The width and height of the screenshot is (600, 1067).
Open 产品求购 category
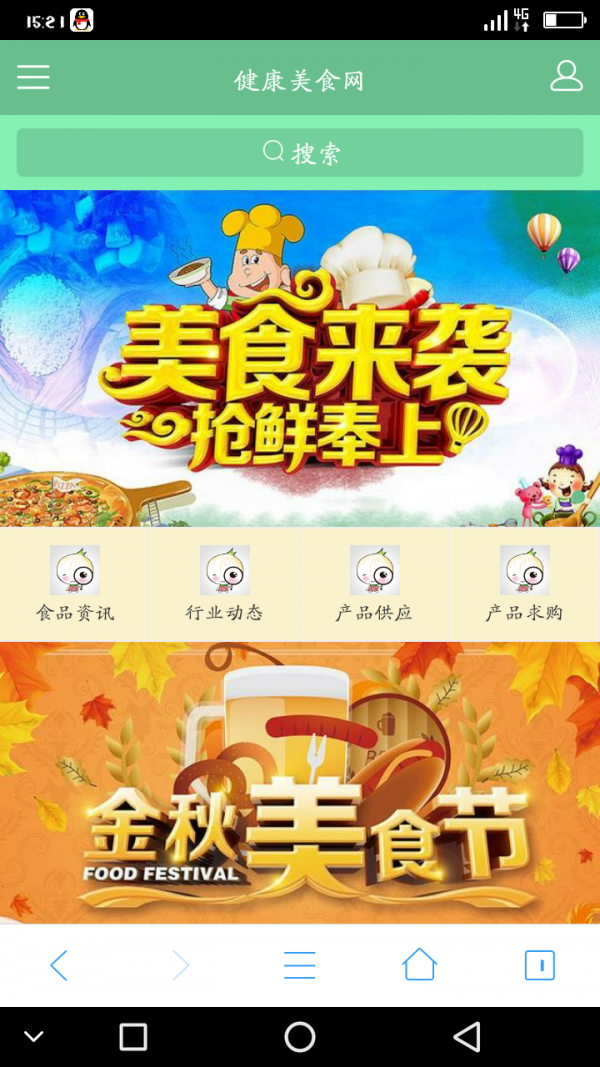click(525, 585)
